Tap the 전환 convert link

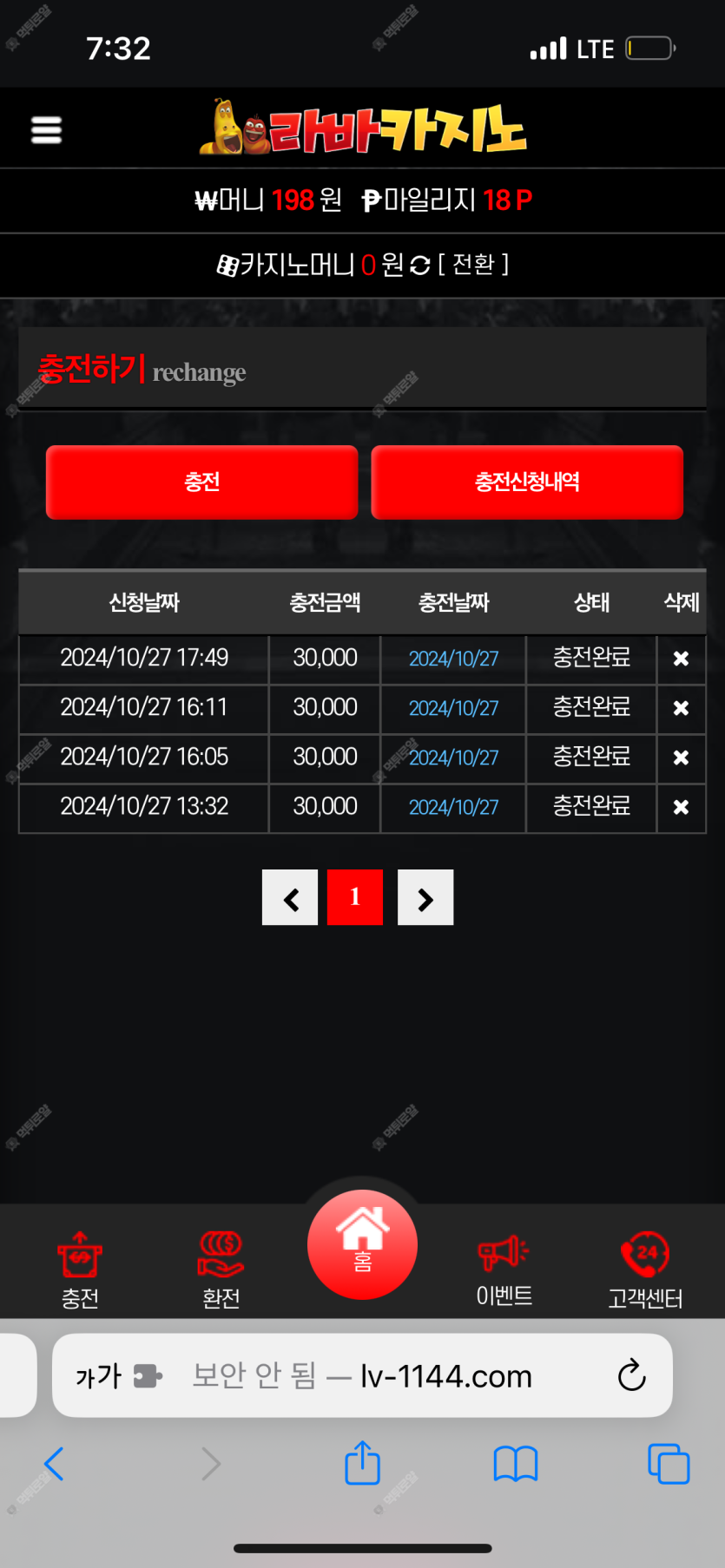tap(473, 264)
